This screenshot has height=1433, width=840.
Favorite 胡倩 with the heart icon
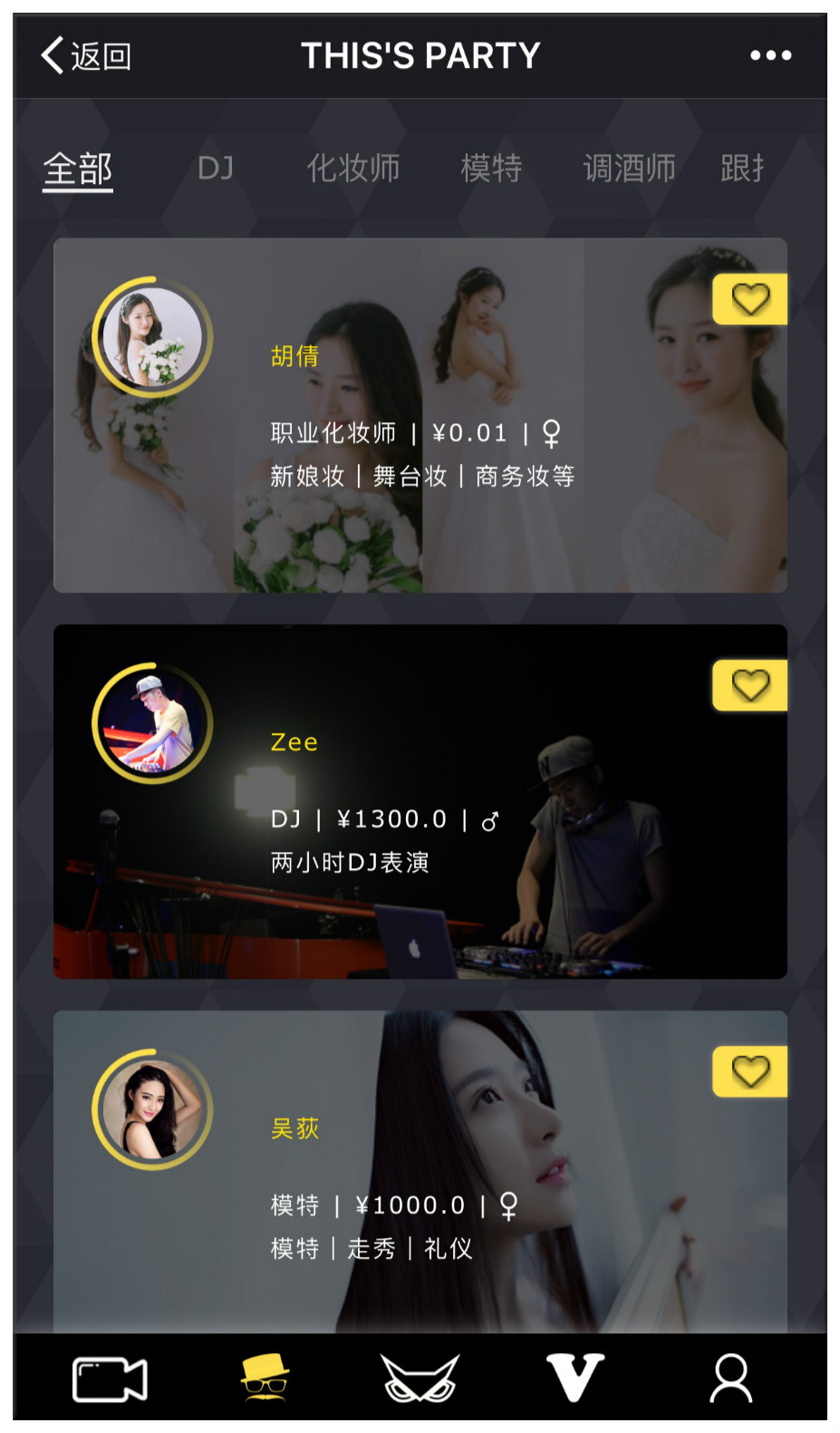tap(750, 299)
